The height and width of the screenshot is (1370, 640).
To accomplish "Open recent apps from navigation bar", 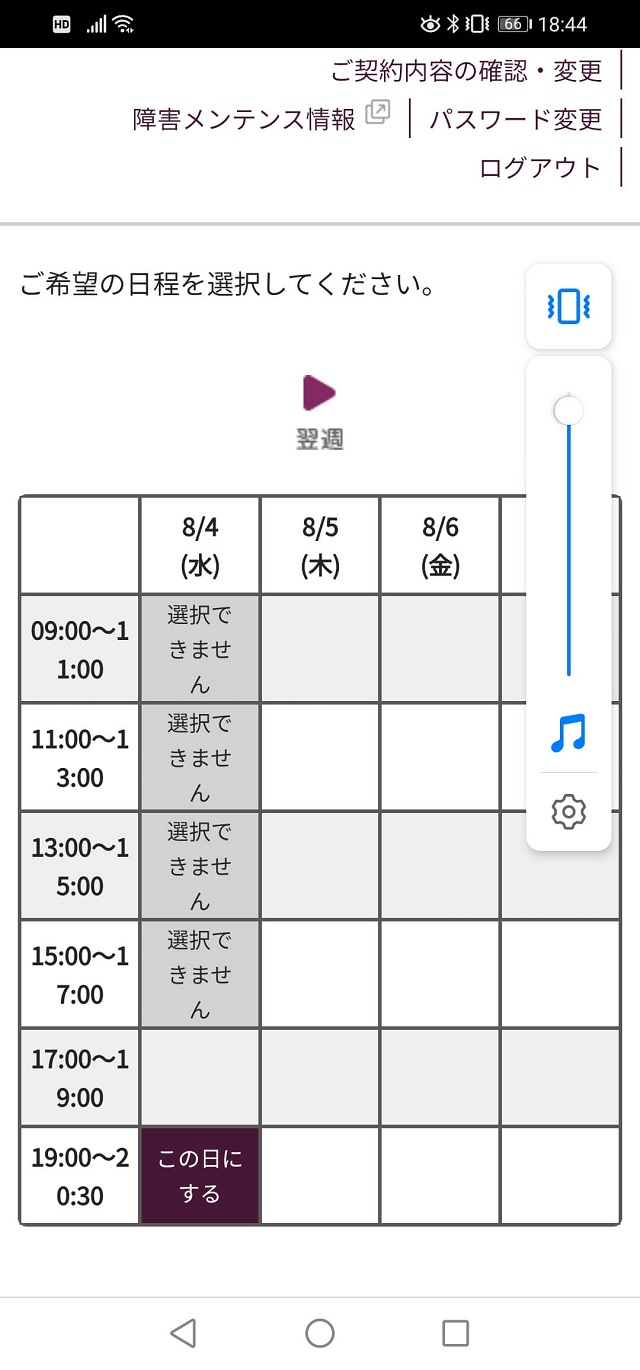I will point(456,1332).
